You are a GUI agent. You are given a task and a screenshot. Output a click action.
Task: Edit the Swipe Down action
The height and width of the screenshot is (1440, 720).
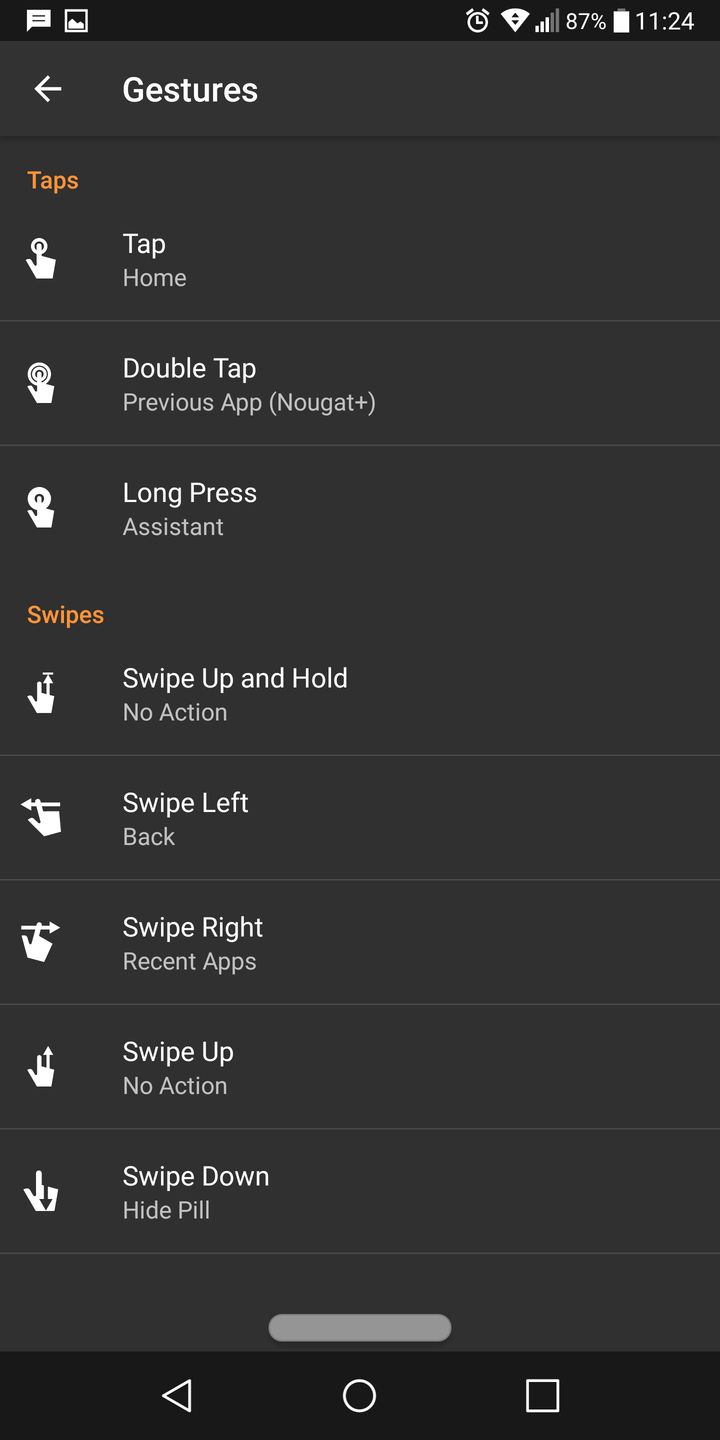360,1192
